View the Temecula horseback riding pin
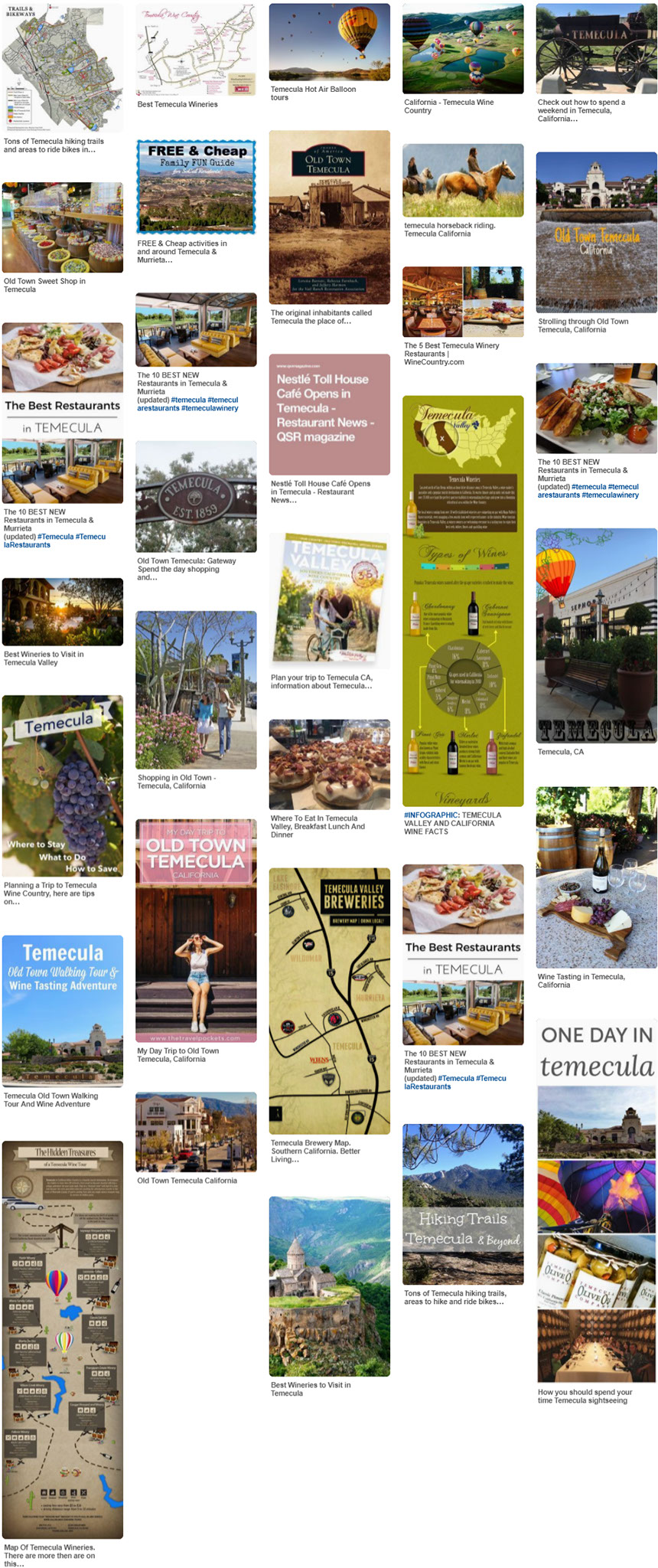This screenshot has width=658, height=1568. point(463,180)
